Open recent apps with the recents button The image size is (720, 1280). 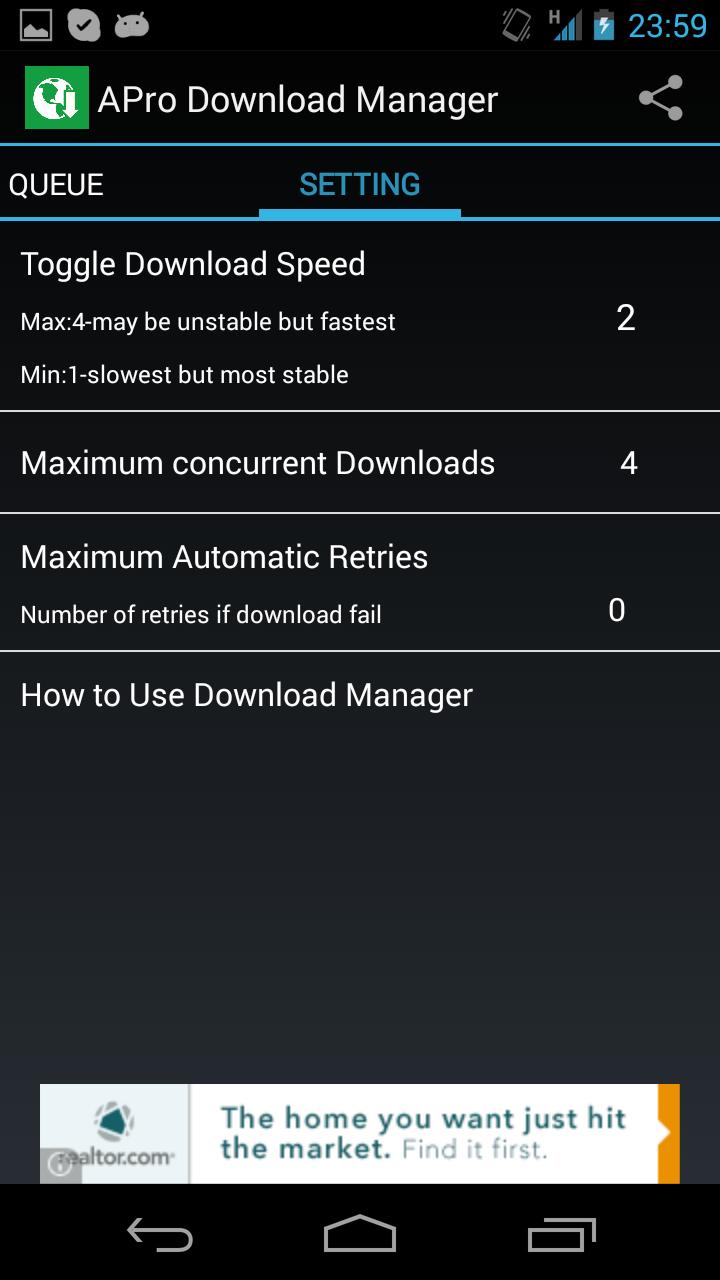pyautogui.click(x=560, y=1237)
